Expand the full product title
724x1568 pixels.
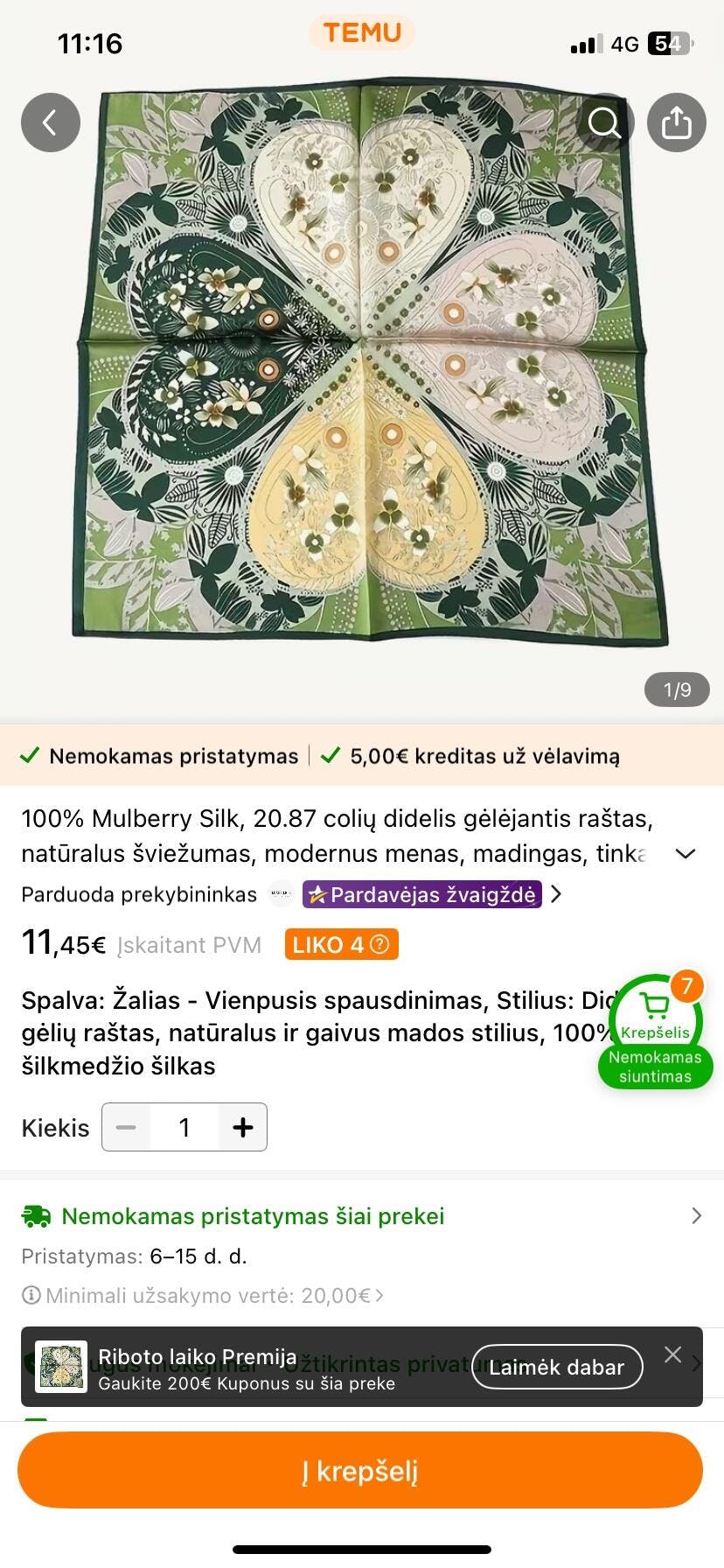pos(686,854)
